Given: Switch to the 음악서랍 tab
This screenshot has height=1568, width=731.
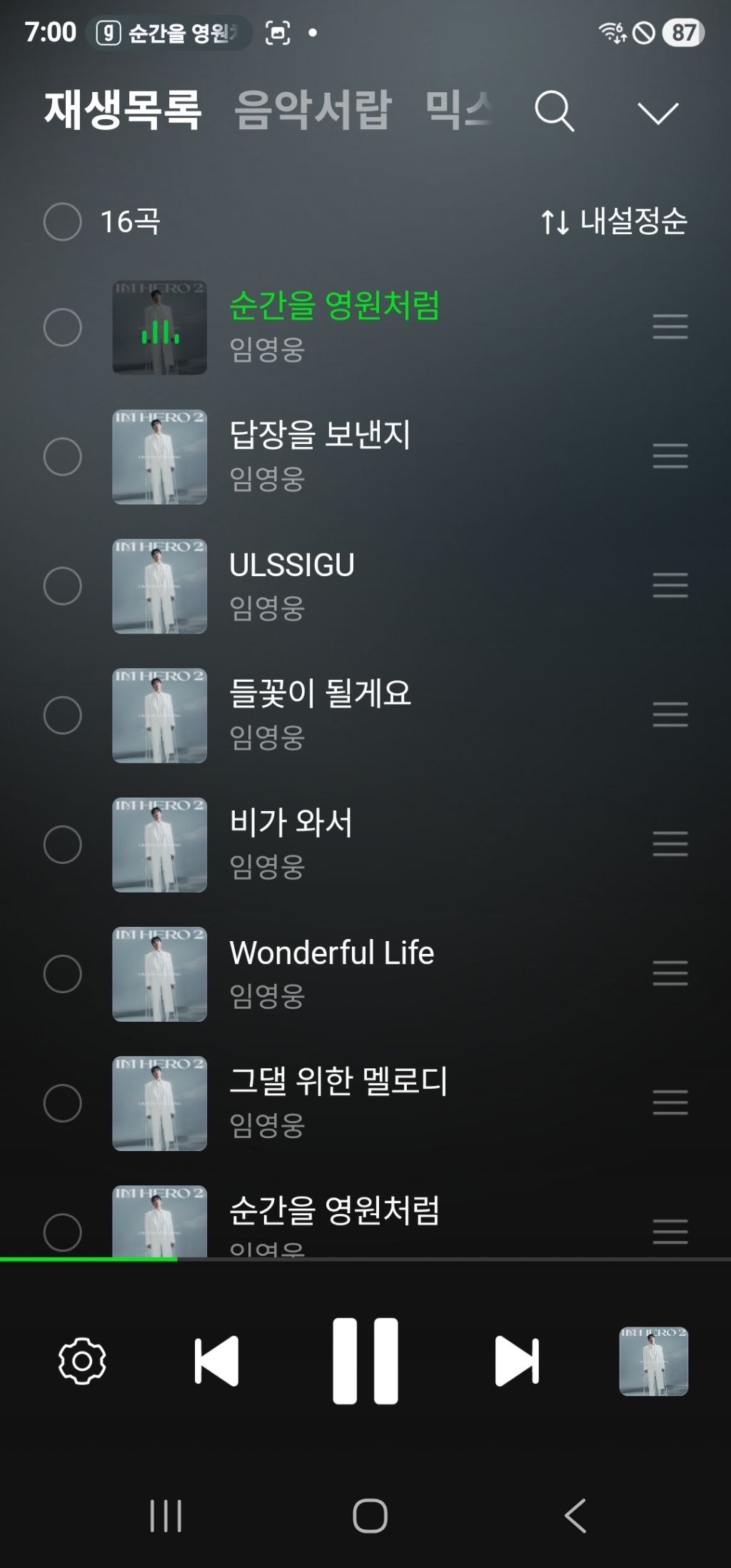Looking at the screenshot, I should 313,111.
